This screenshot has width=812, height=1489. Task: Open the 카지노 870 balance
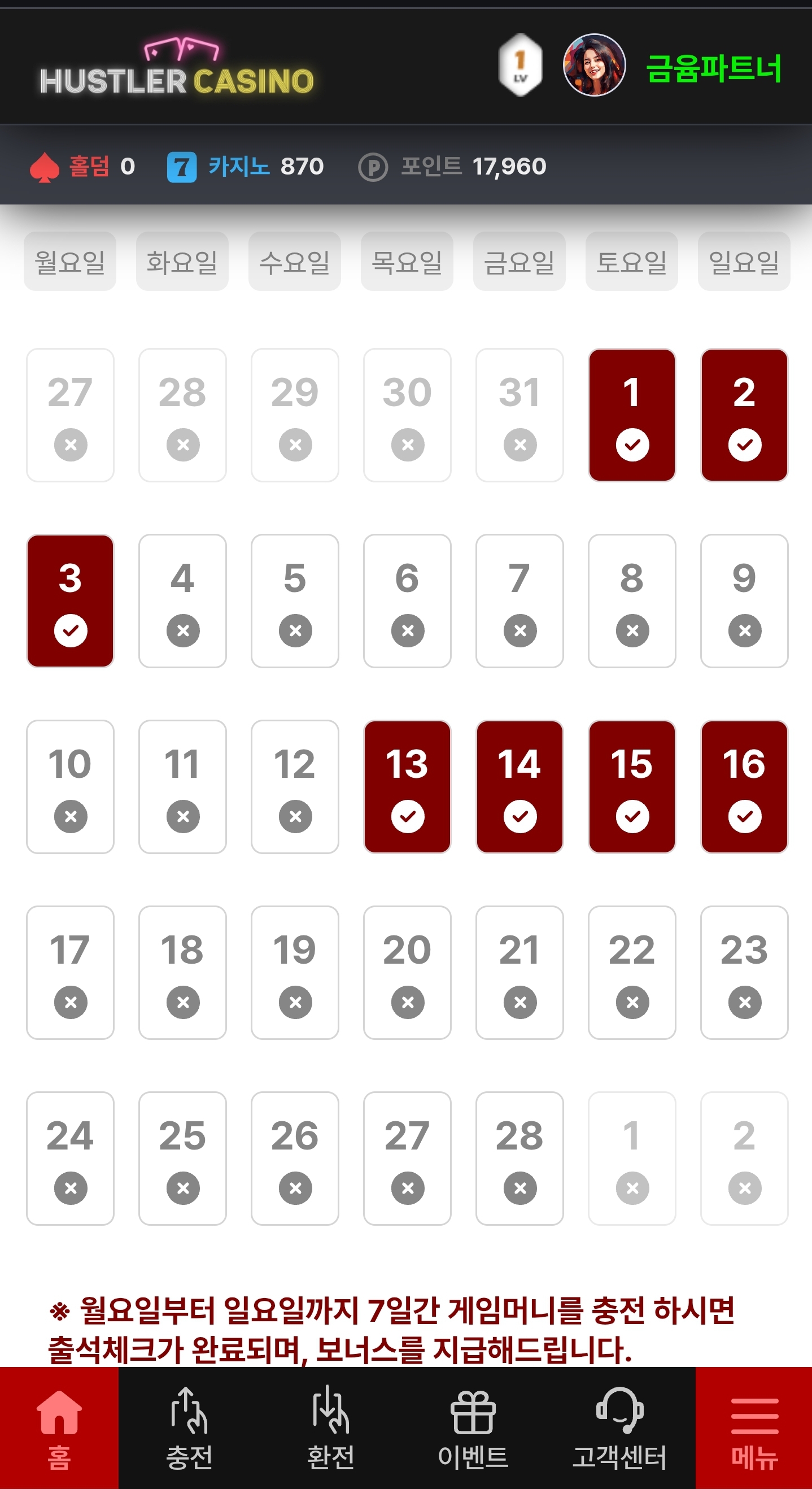pos(246,167)
